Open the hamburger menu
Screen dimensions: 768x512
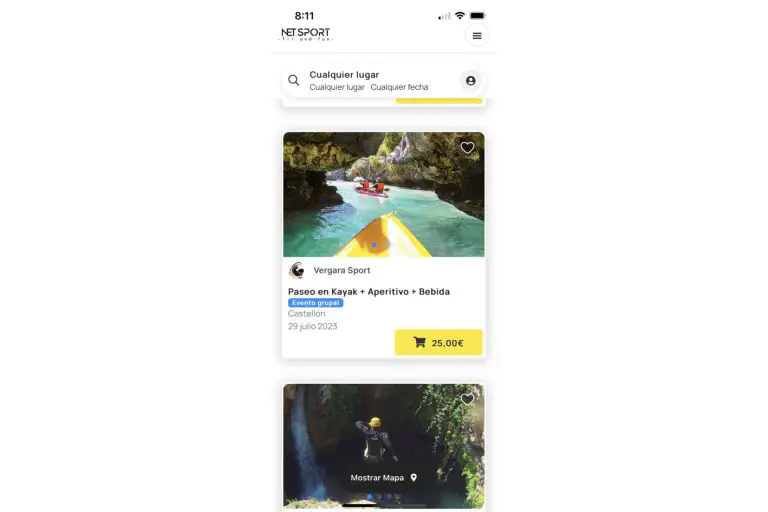tap(476, 36)
